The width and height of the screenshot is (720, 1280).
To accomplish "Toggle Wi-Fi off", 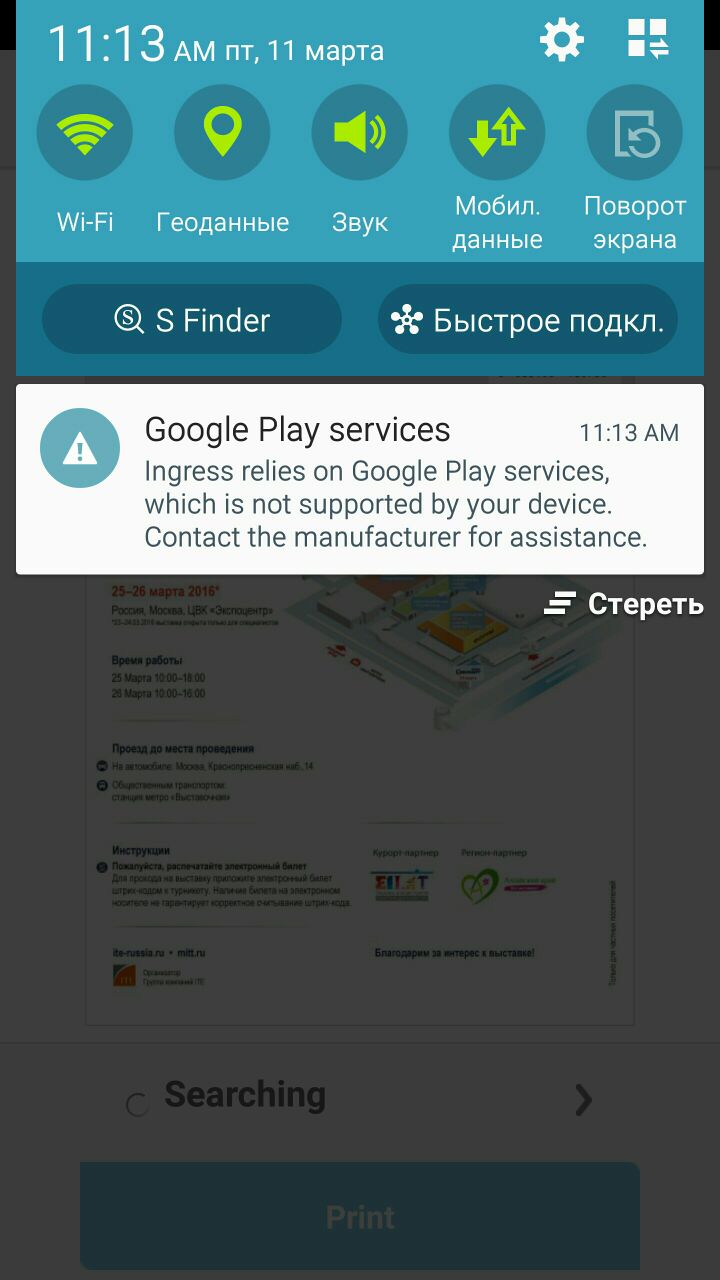I will (x=85, y=133).
